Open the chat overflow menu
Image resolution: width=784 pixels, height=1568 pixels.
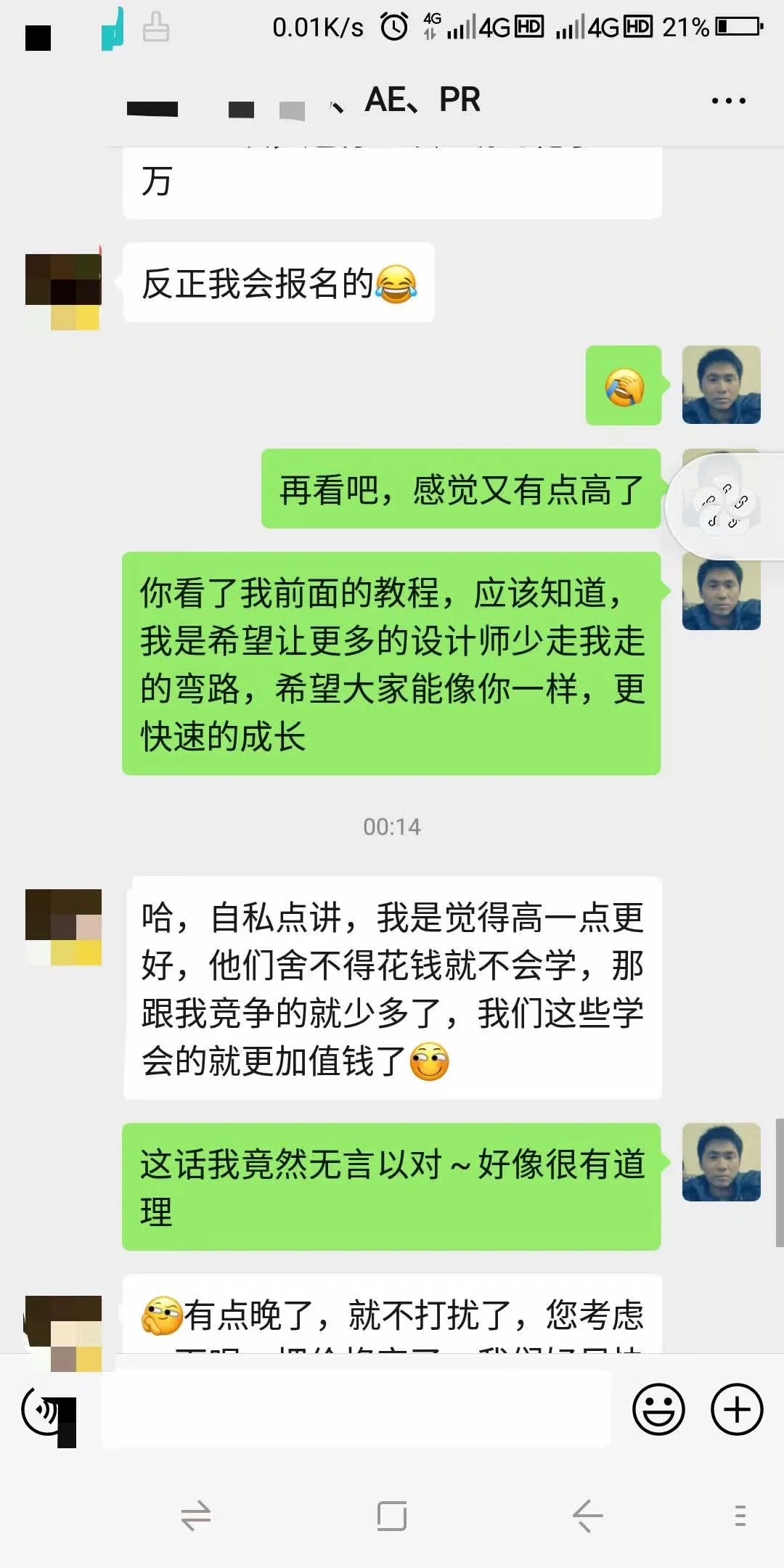728,101
